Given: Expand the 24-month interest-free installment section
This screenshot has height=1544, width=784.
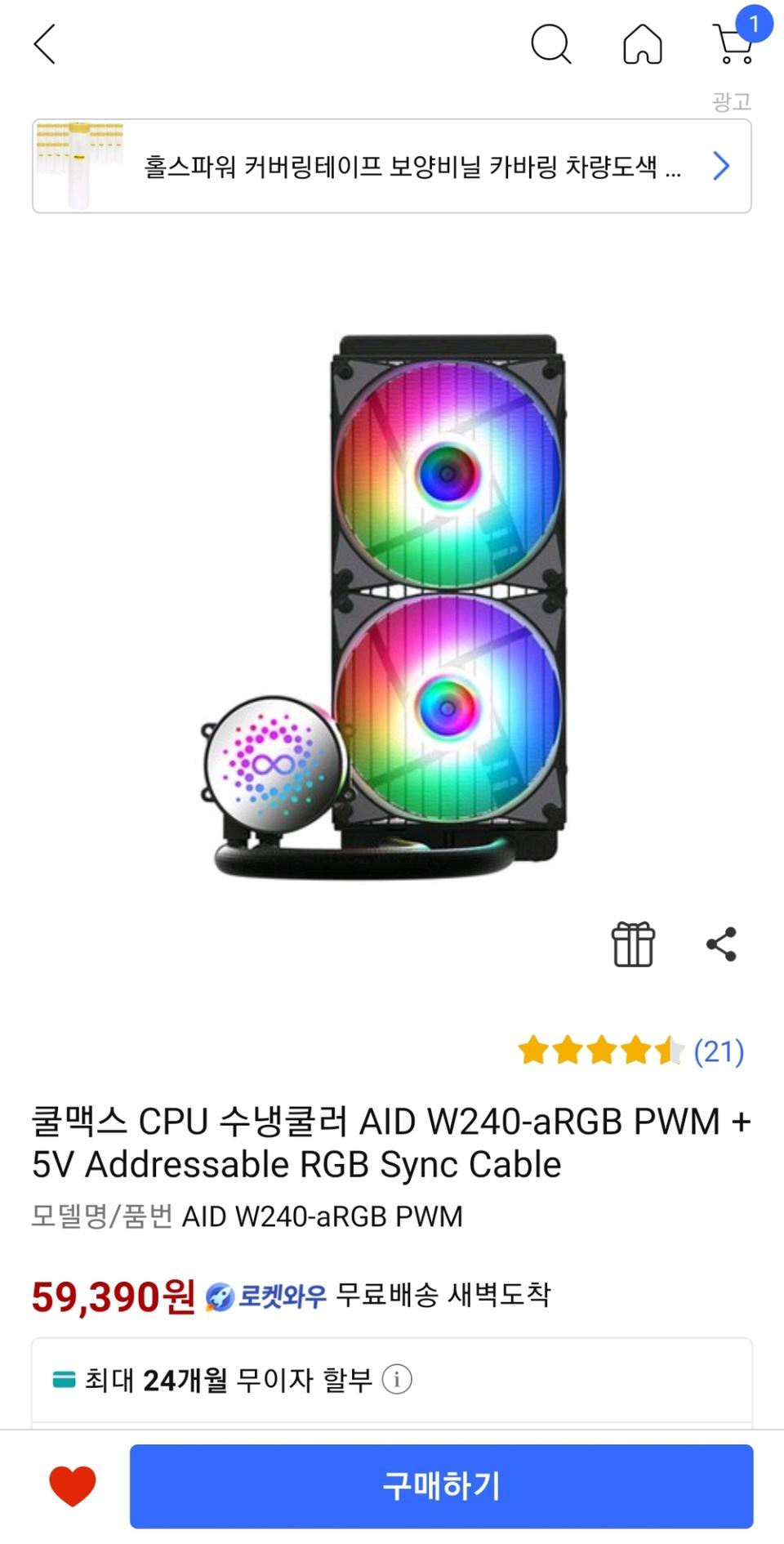Looking at the screenshot, I should coord(392,1379).
